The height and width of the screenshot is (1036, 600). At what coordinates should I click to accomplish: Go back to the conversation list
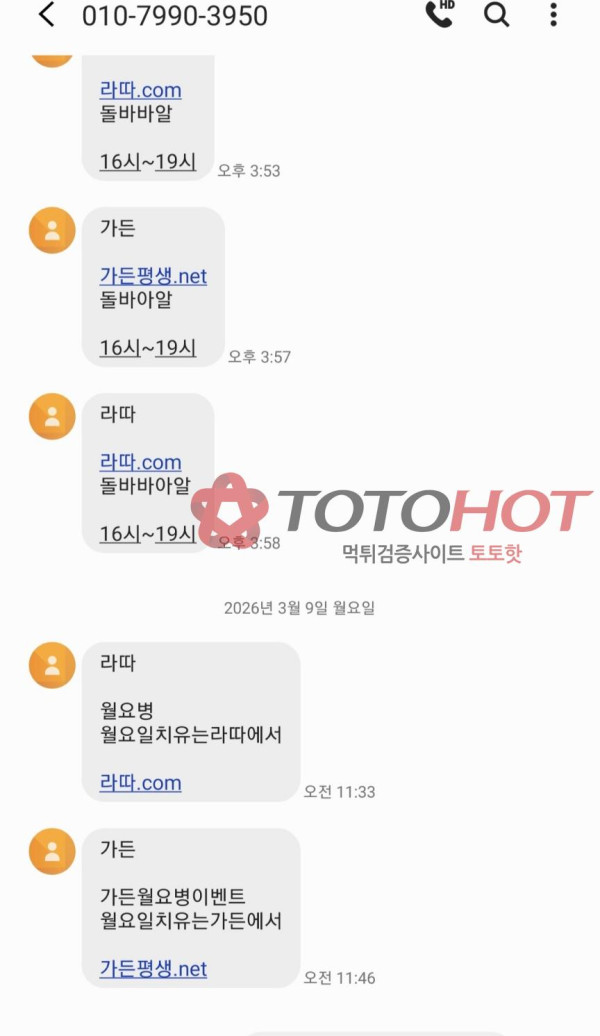[46, 15]
